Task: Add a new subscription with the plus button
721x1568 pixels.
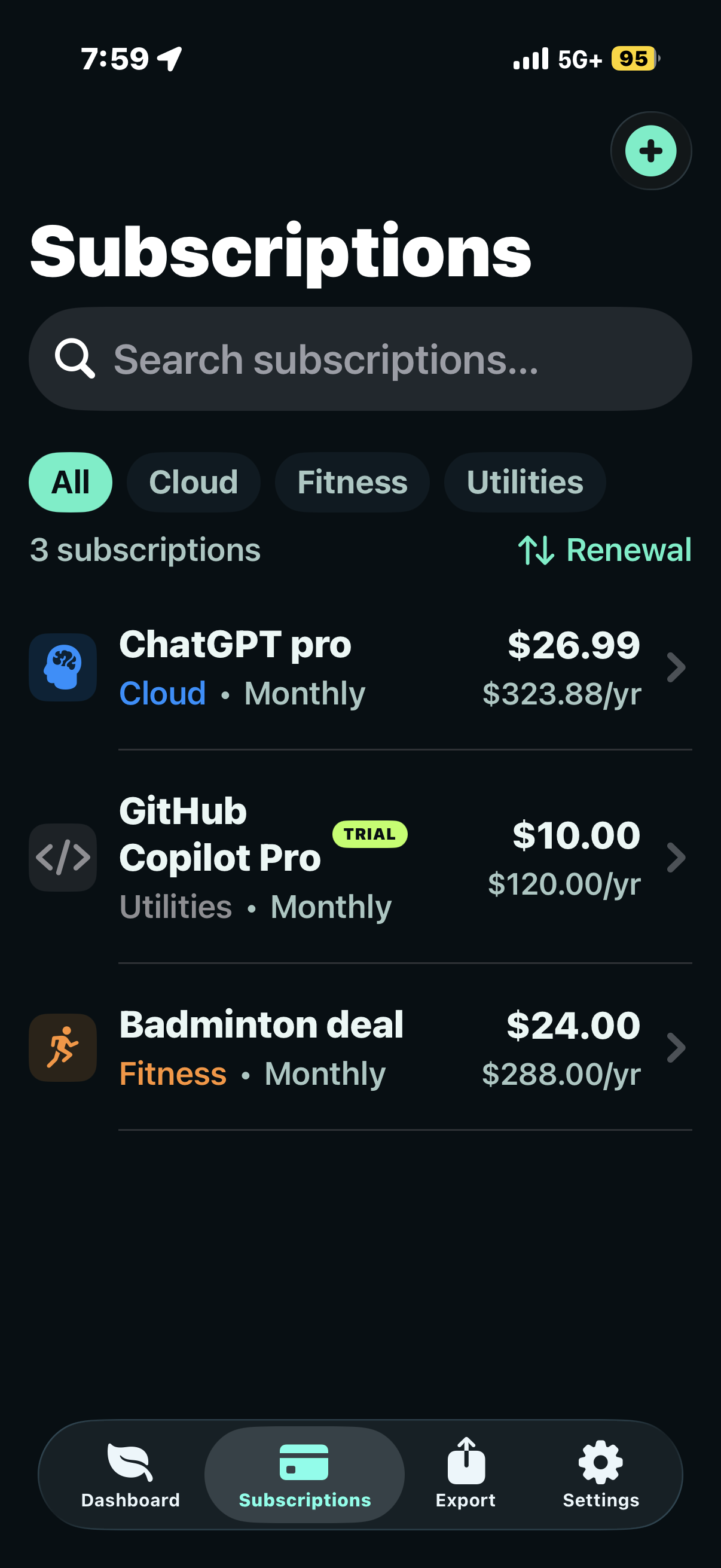Action: point(650,151)
